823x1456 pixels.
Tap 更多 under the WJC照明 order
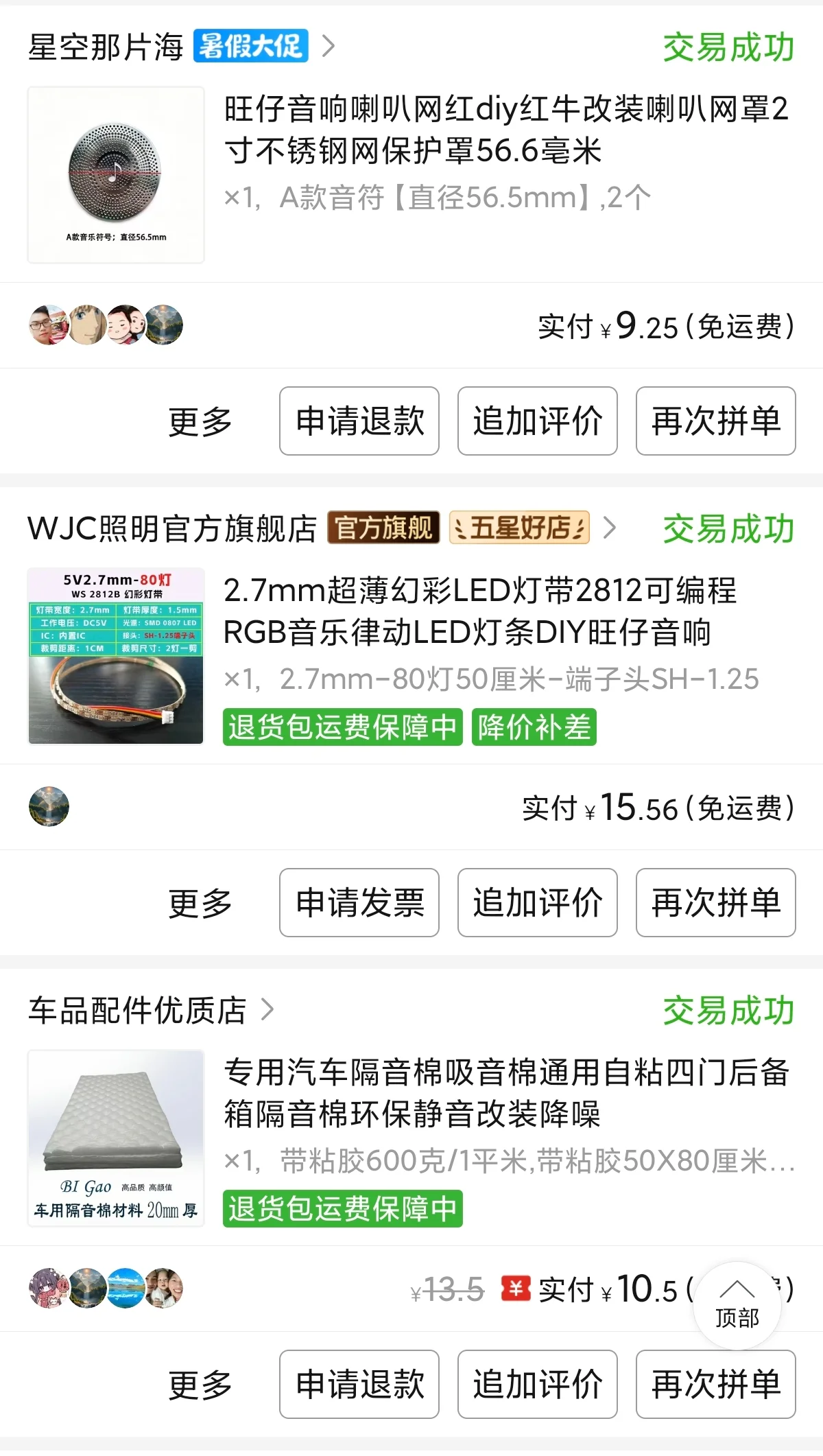200,903
